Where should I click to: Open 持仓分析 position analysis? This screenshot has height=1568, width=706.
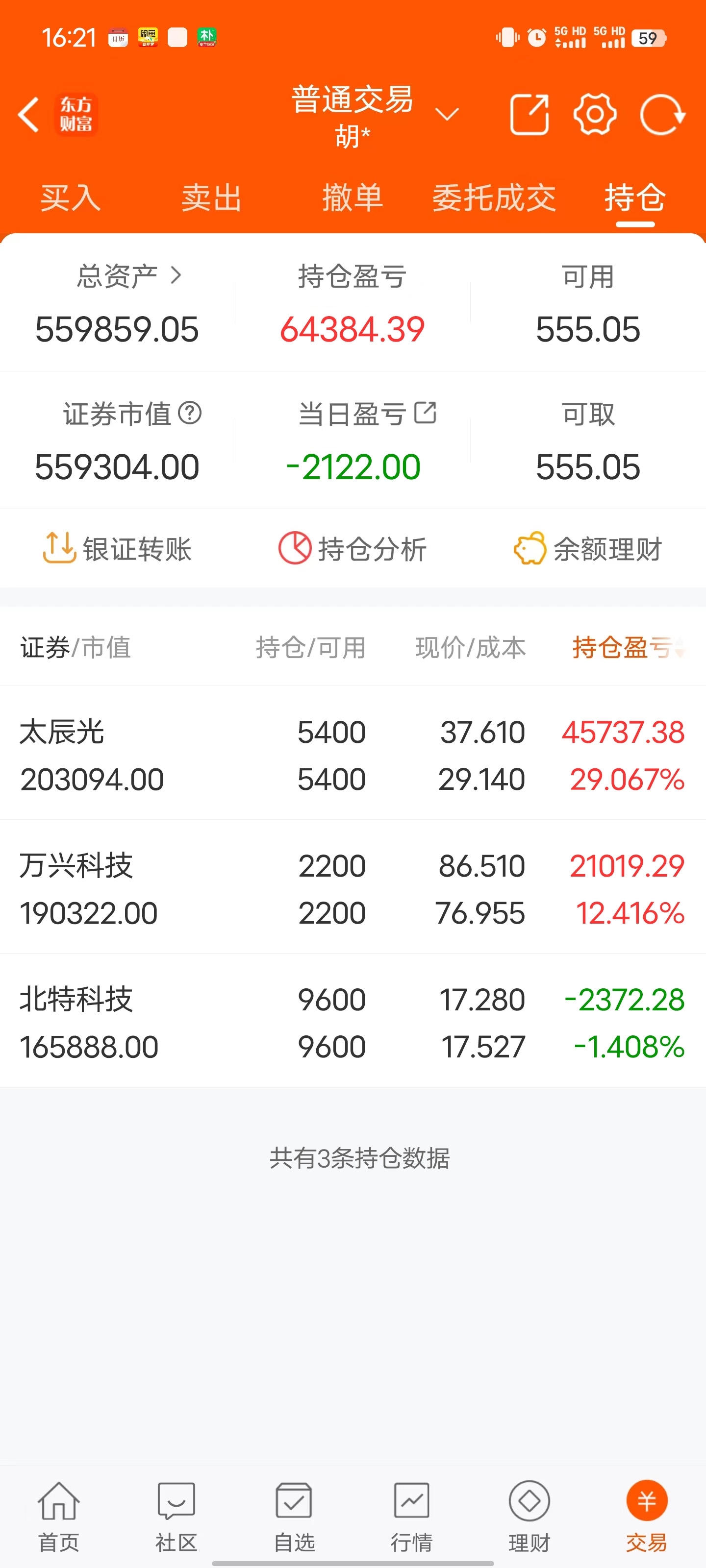coord(353,548)
